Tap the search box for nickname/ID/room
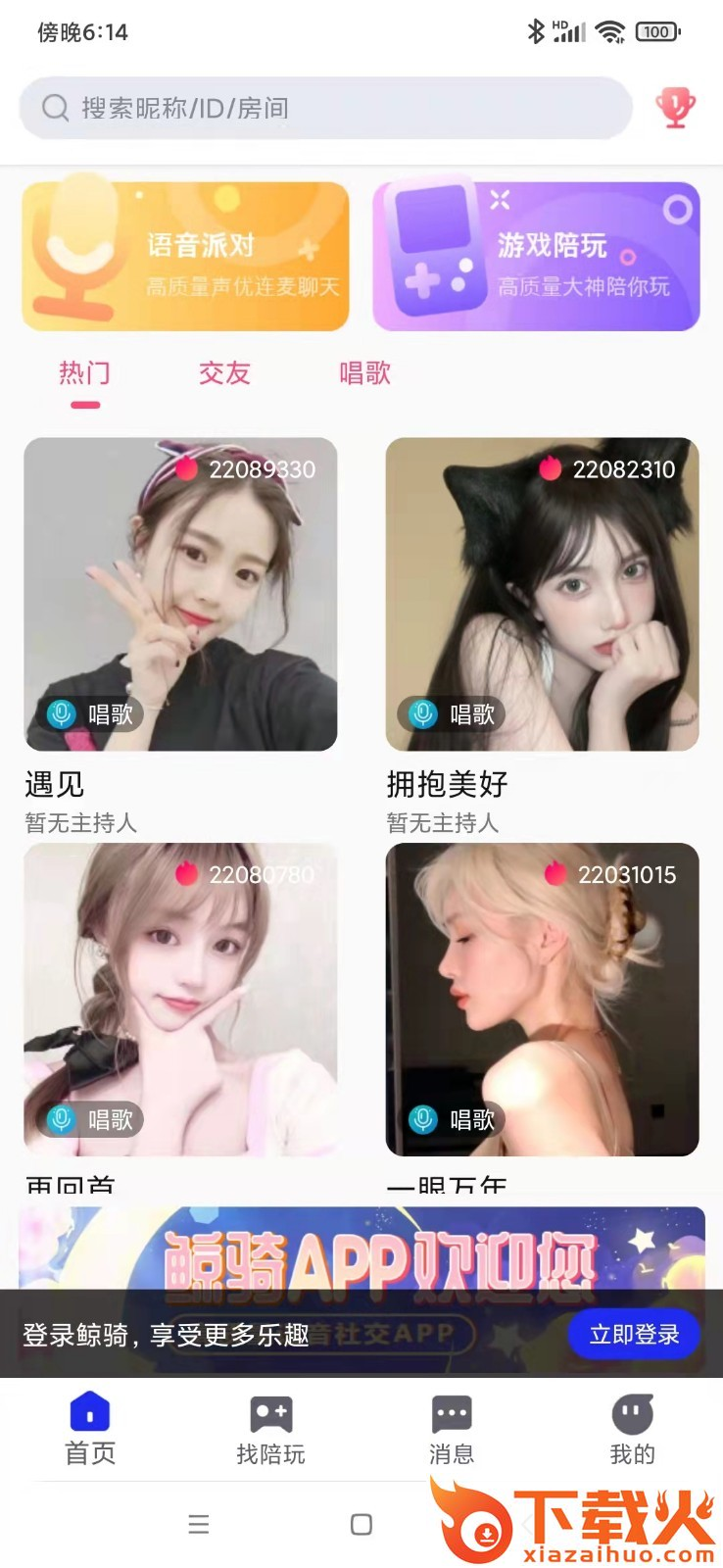Image resolution: width=723 pixels, height=1568 pixels. click(323, 108)
